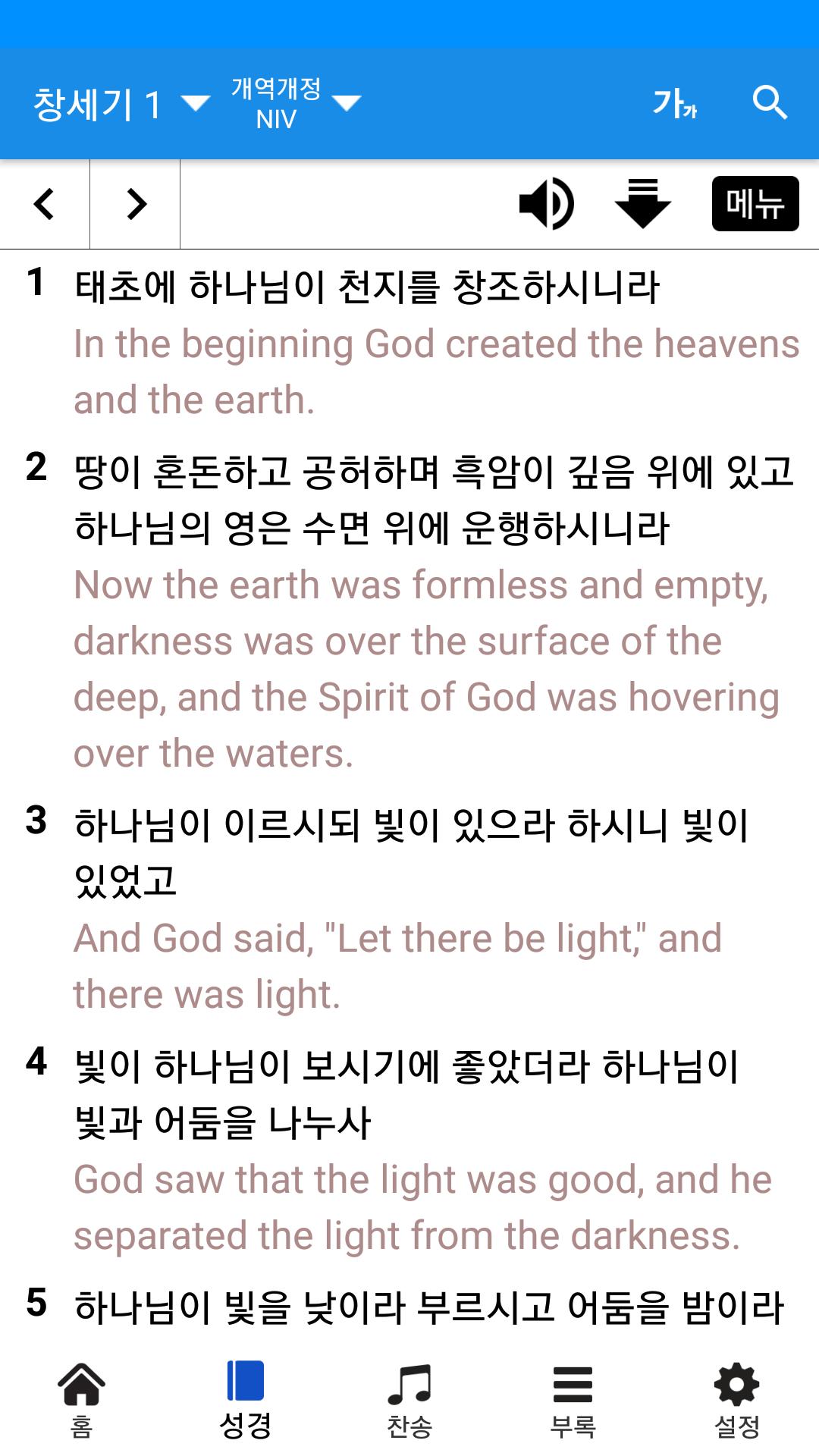Screen dimensions: 819x1456
Task: Open the 설정 tab
Action: coord(737,1400)
